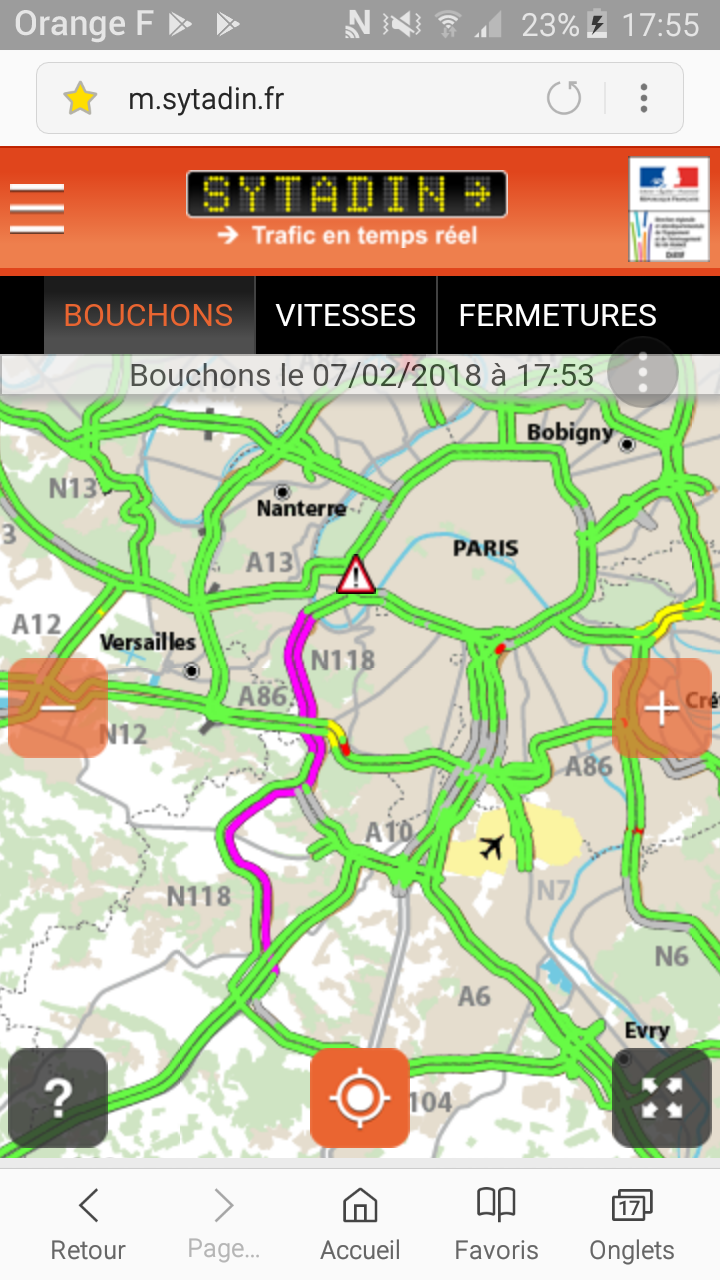Switch to the Vitesses tab
Image resolution: width=720 pixels, height=1280 pixels.
click(x=346, y=315)
